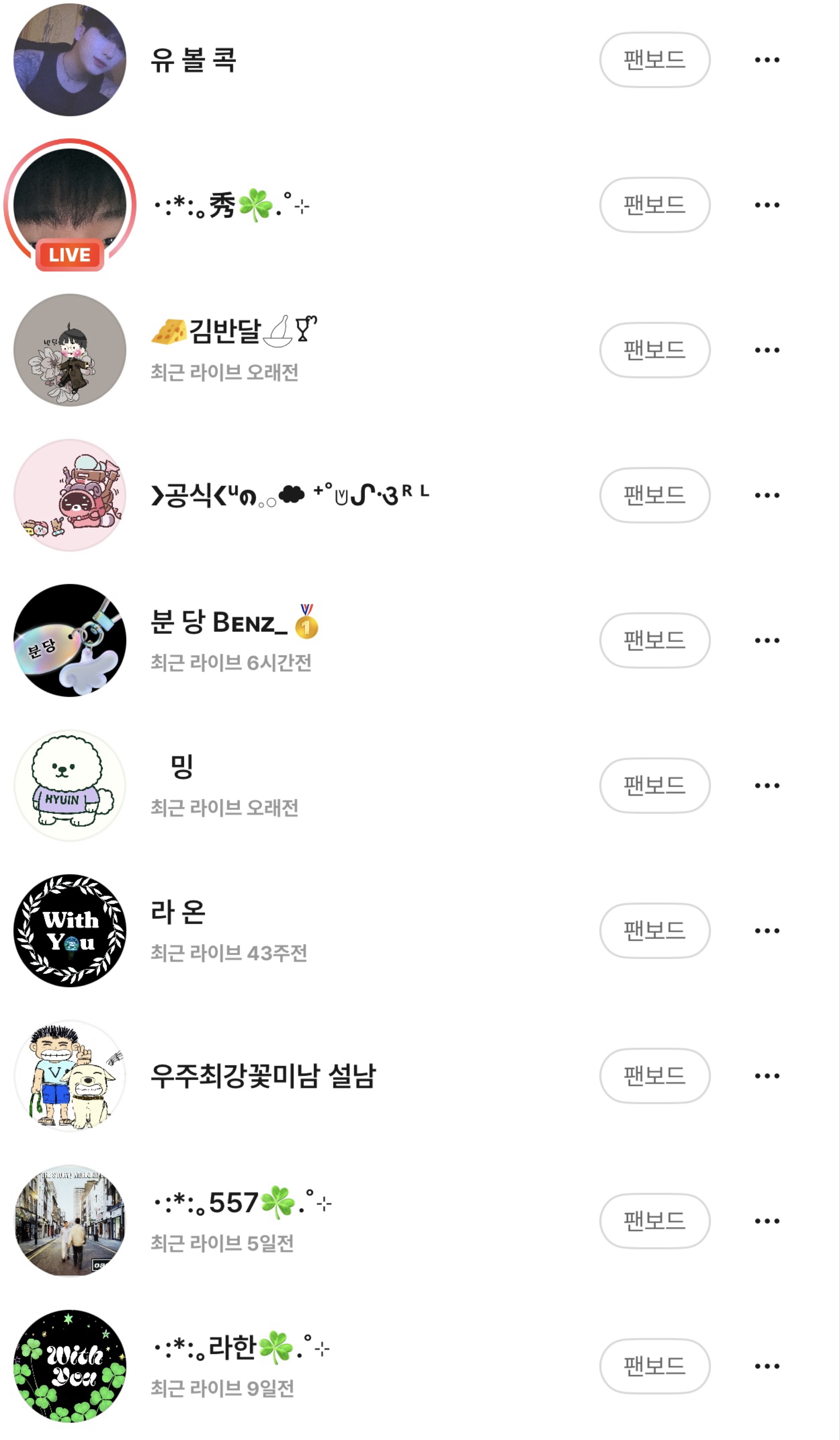The image size is (840, 1440).
Task: Open more options for 라한
Action: [767, 1366]
